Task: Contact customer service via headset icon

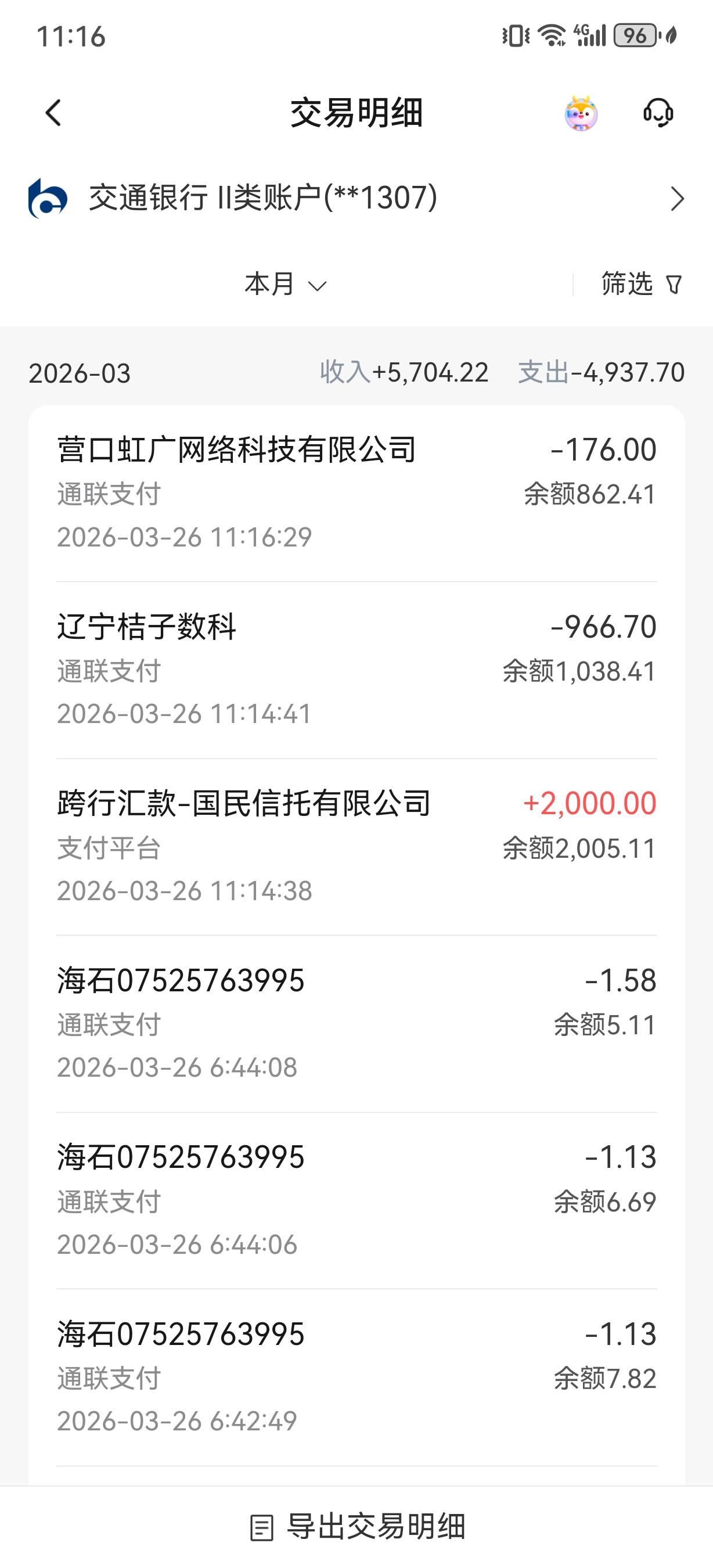Action: coord(658,113)
